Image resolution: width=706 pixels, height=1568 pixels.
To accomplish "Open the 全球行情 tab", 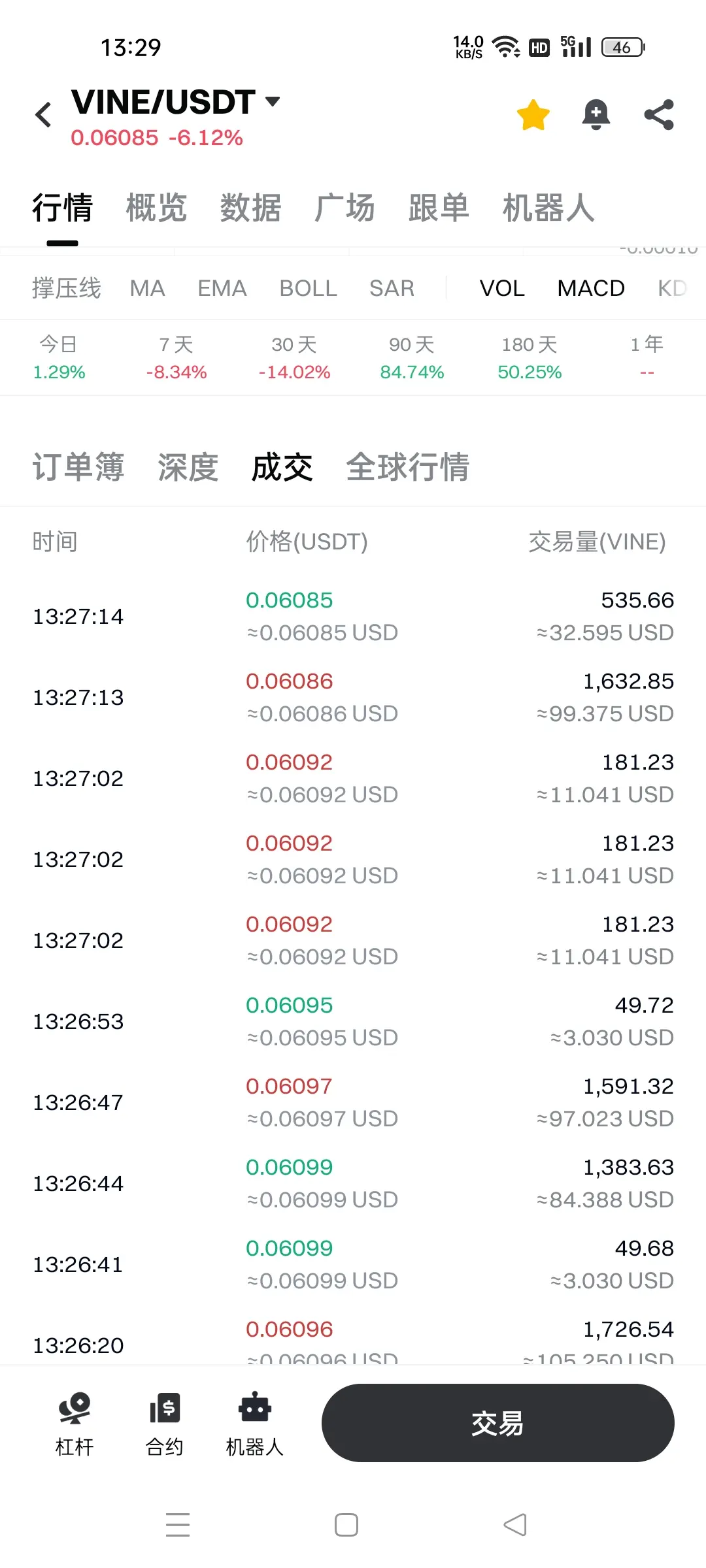I will pyautogui.click(x=407, y=467).
